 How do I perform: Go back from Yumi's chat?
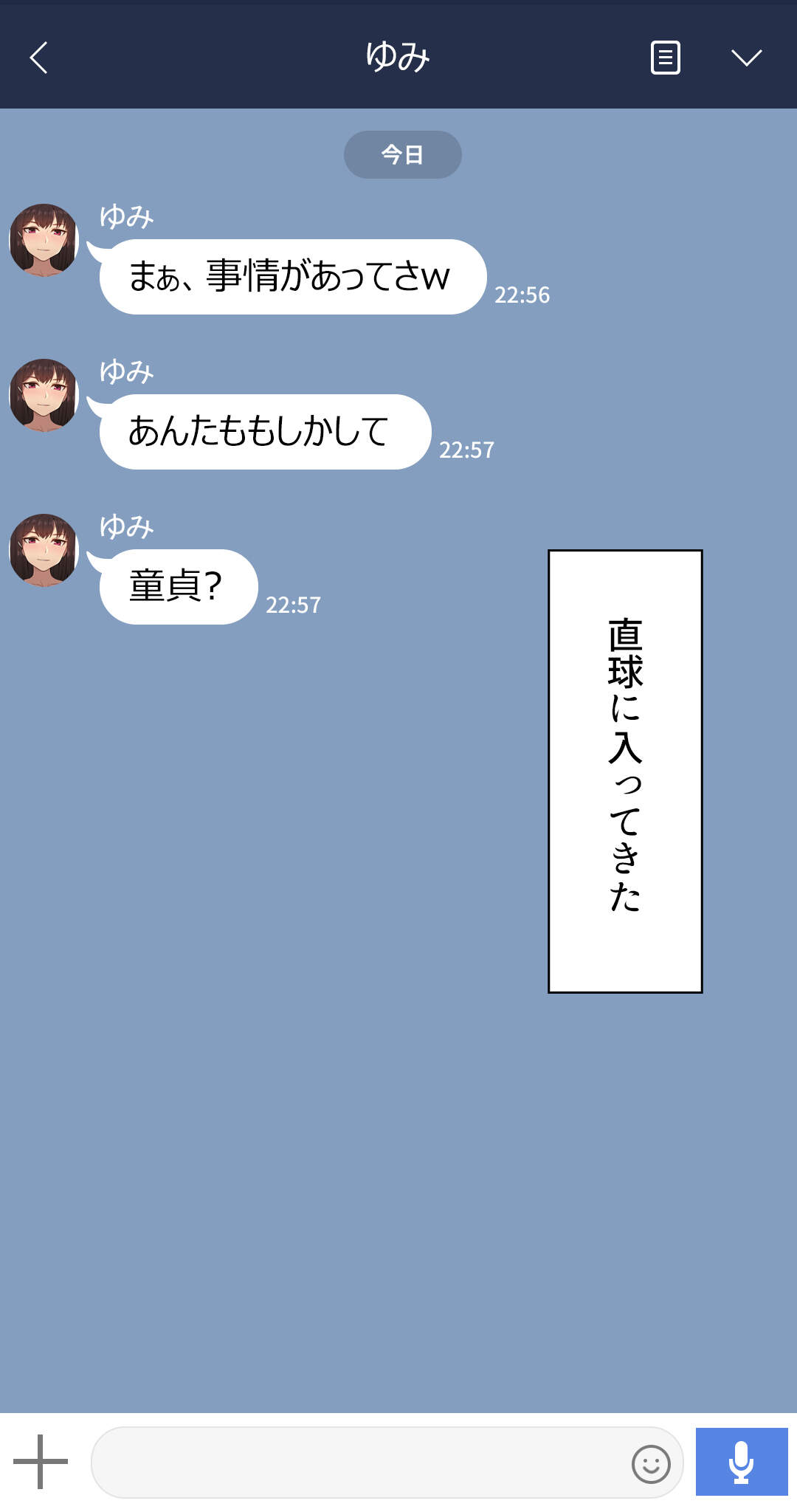tap(38, 58)
